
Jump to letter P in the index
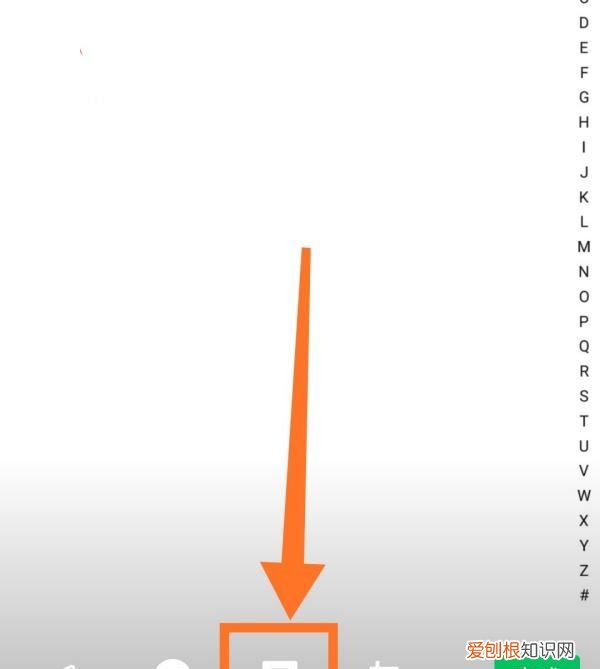pos(584,321)
